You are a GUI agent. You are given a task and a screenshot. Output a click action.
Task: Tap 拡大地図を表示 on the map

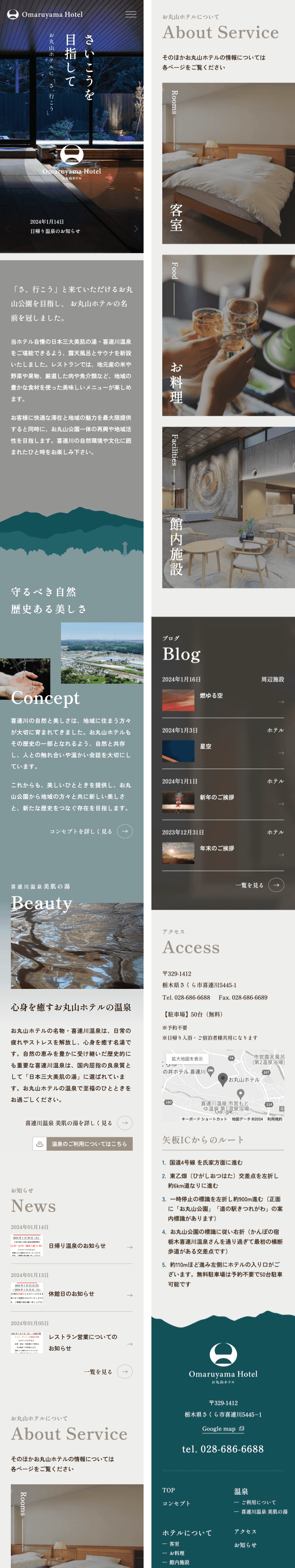187,1058
